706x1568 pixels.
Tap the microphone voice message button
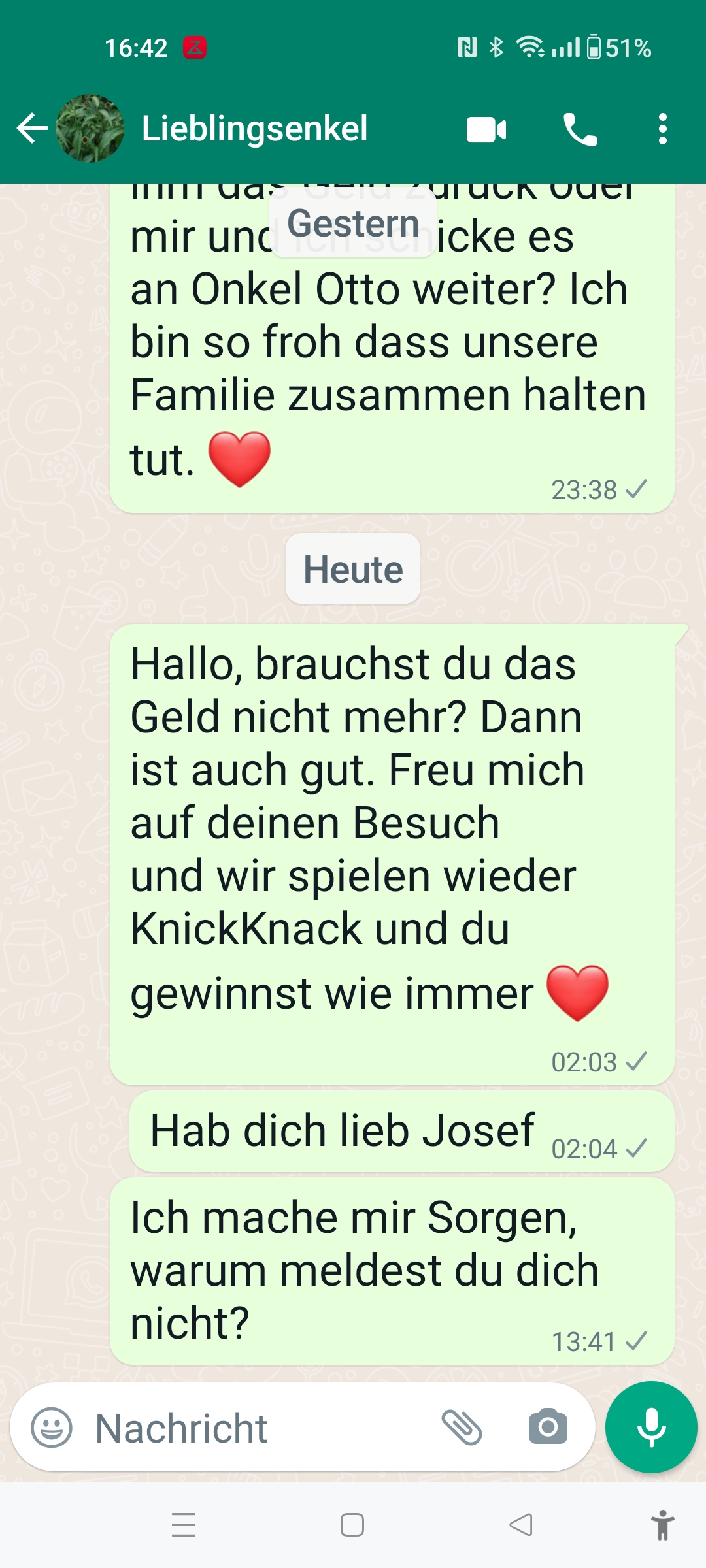pyautogui.click(x=651, y=1428)
